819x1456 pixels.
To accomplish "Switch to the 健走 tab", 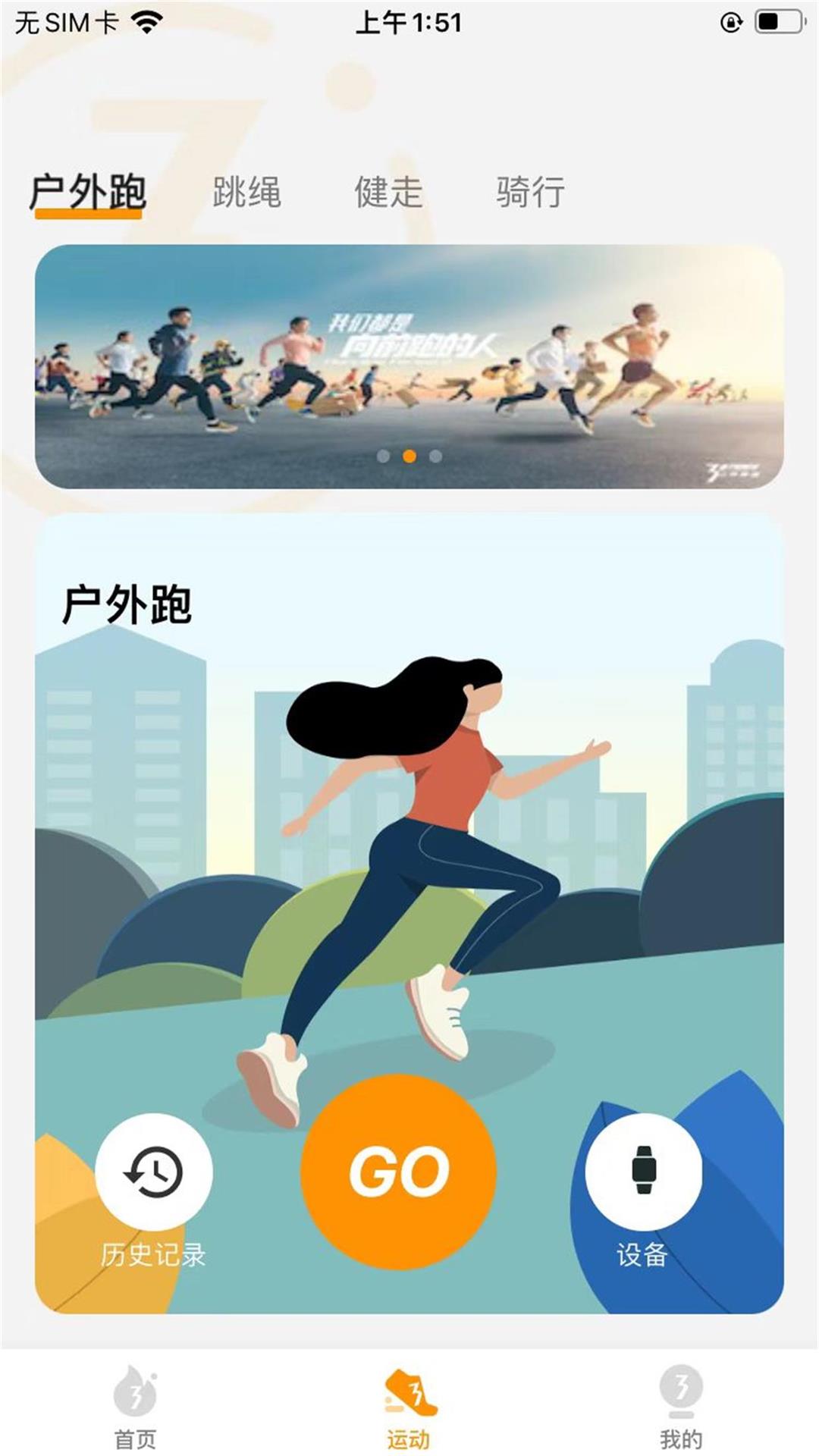I will click(388, 192).
